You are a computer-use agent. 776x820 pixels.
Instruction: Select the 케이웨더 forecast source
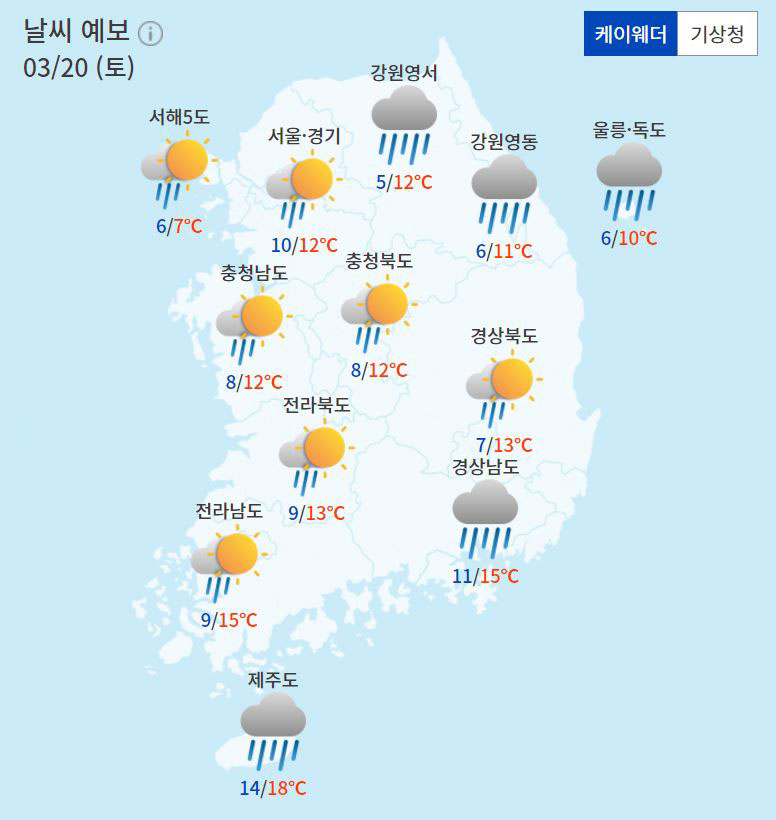click(630, 35)
